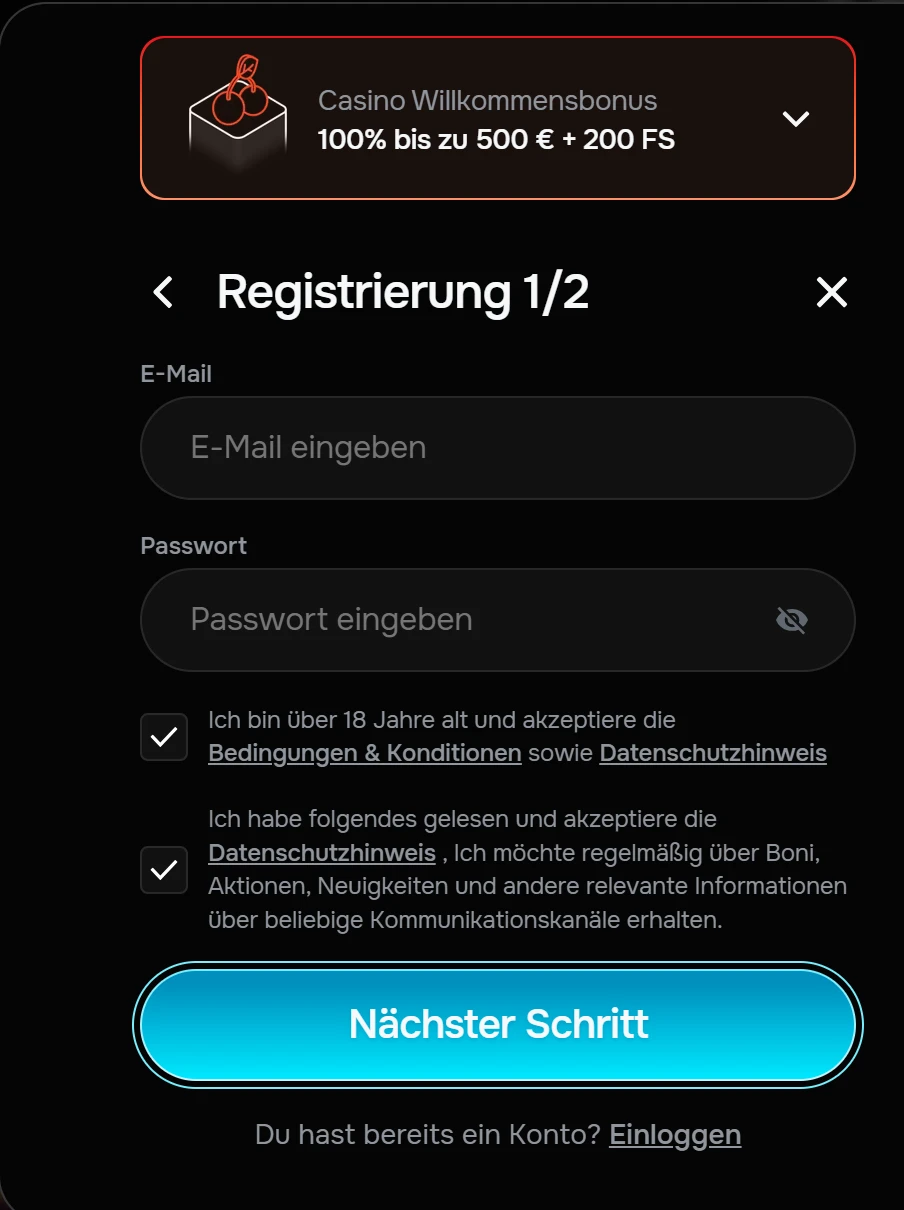Expand the Casino Willkommensbonus banner chevron
This screenshot has height=1210, width=904.
click(x=796, y=117)
